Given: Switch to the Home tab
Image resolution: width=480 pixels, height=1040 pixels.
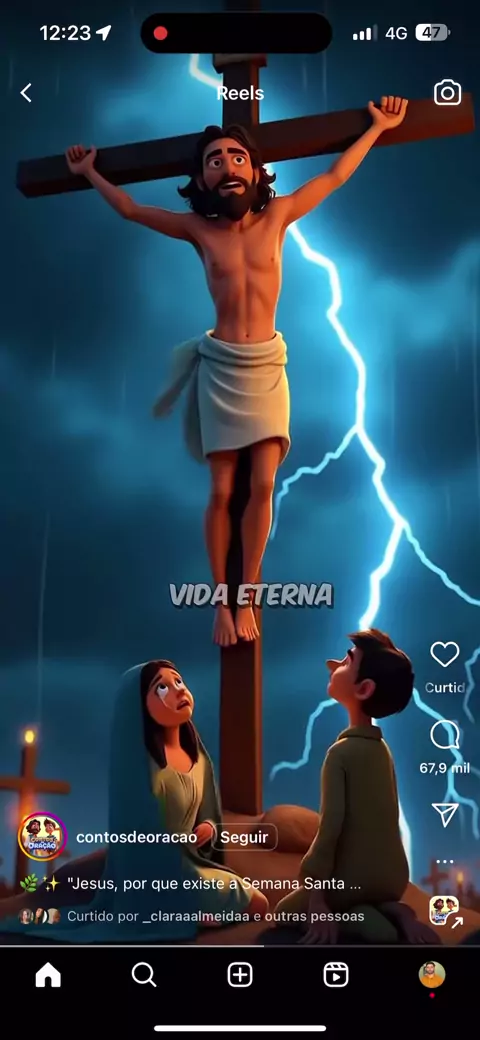Looking at the screenshot, I should click(x=48, y=975).
